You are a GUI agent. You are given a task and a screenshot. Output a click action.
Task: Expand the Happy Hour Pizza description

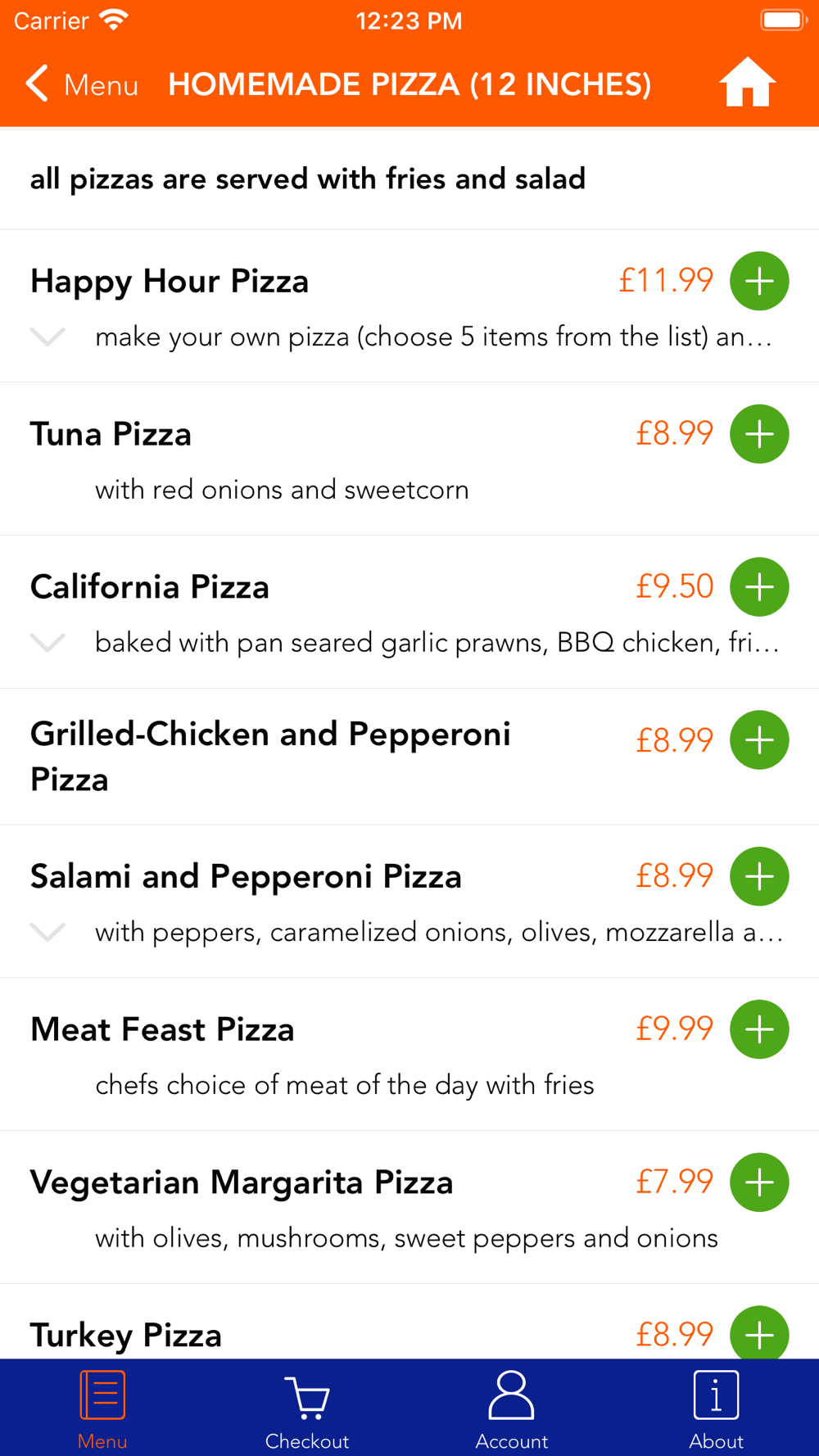48,337
